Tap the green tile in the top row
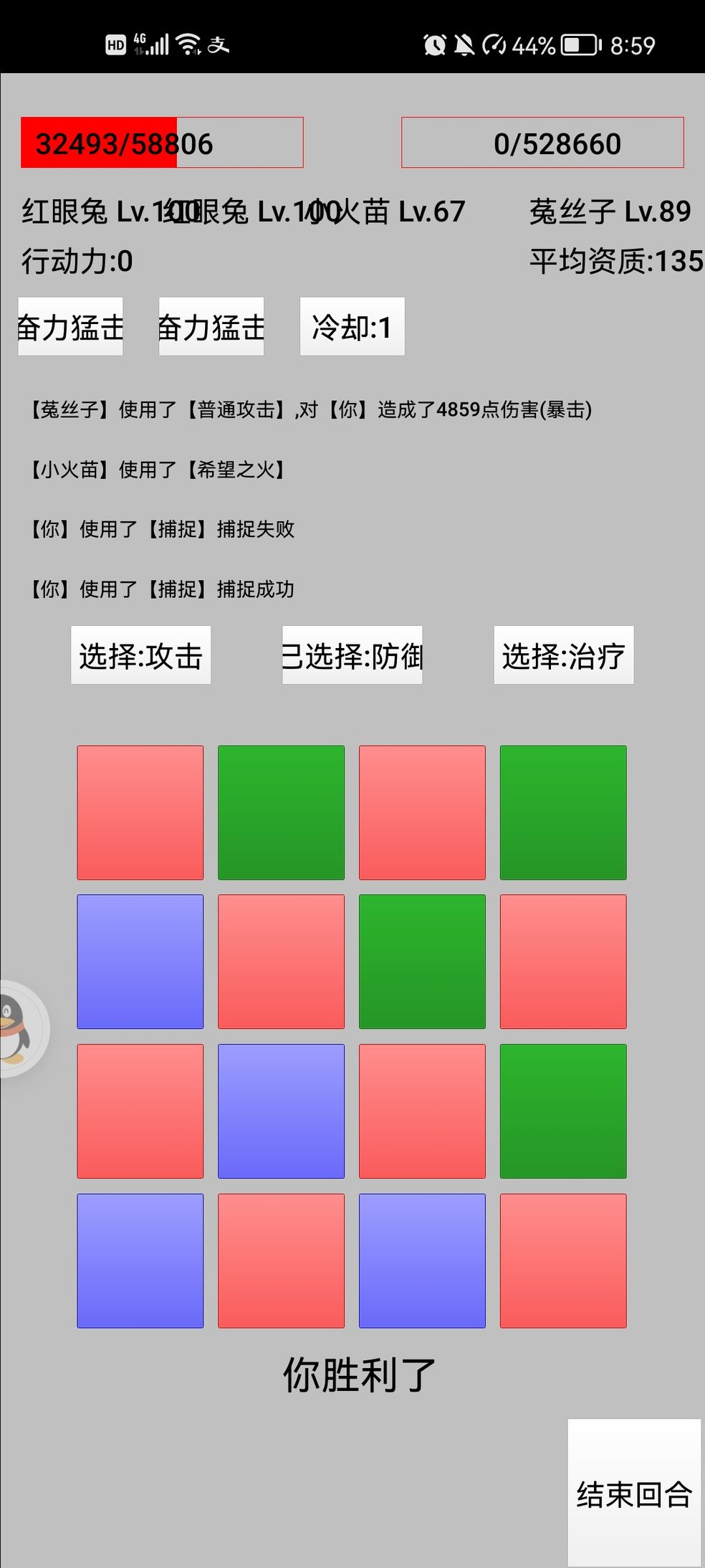This screenshot has height=1568, width=705. [280, 813]
